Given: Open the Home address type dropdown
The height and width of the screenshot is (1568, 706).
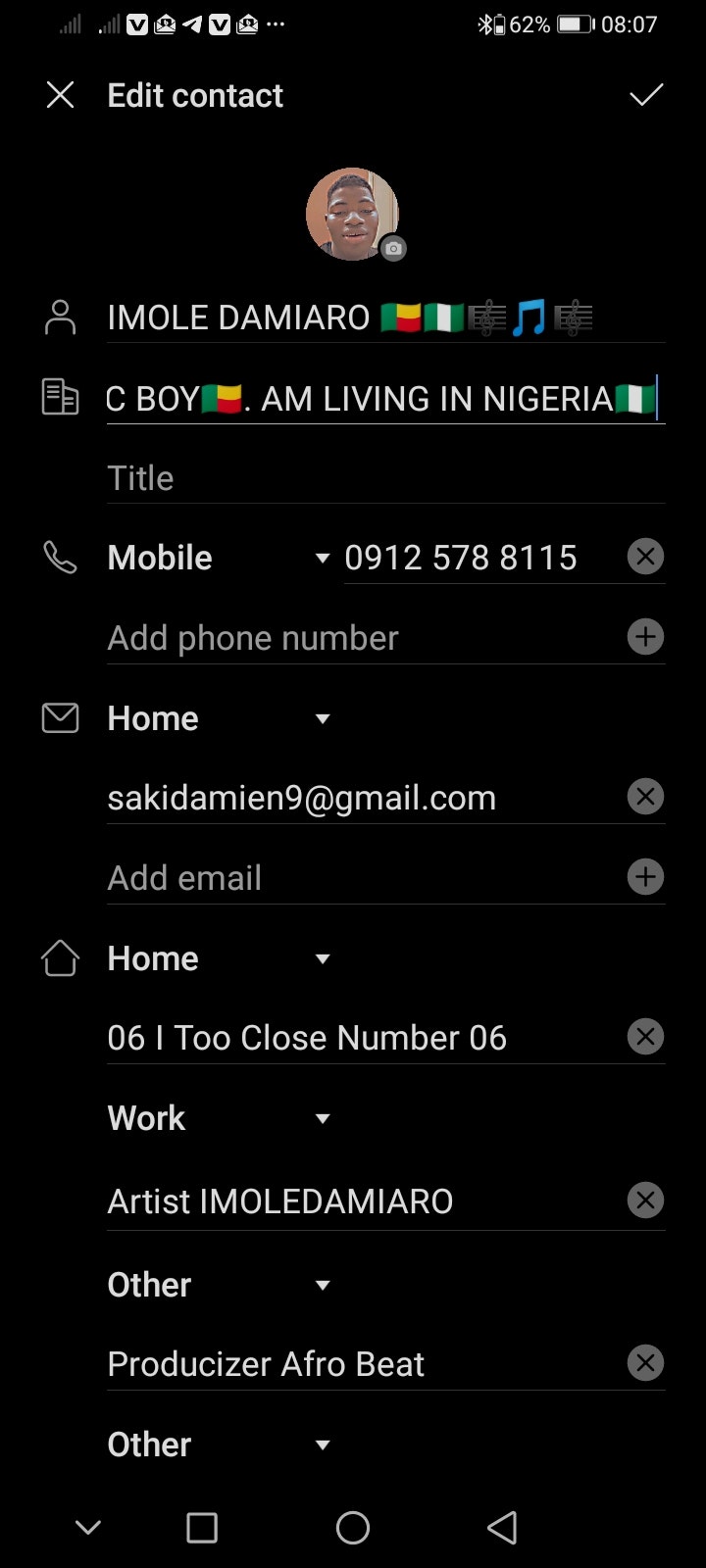Looking at the screenshot, I should pyautogui.click(x=322, y=958).
